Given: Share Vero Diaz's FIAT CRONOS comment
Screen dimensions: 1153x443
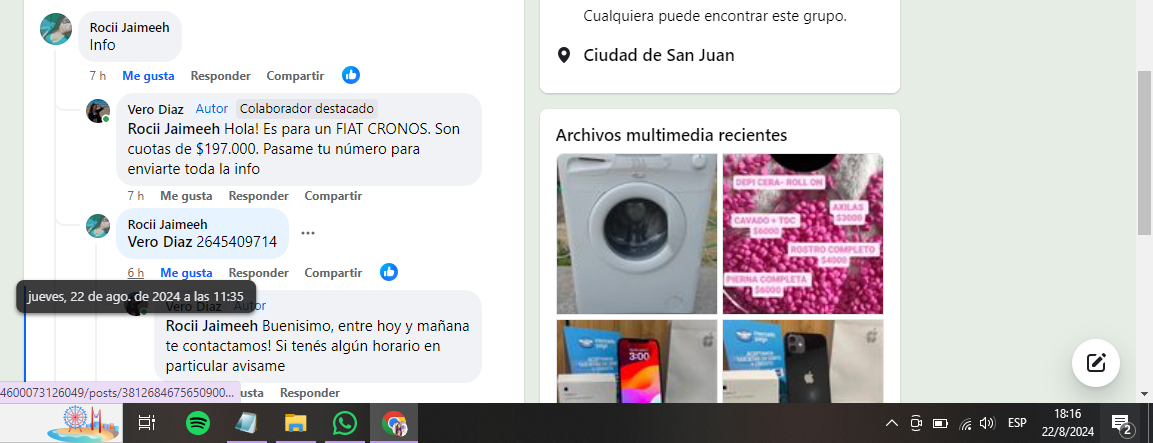Looking at the screenshot, I should coord(333,195).
